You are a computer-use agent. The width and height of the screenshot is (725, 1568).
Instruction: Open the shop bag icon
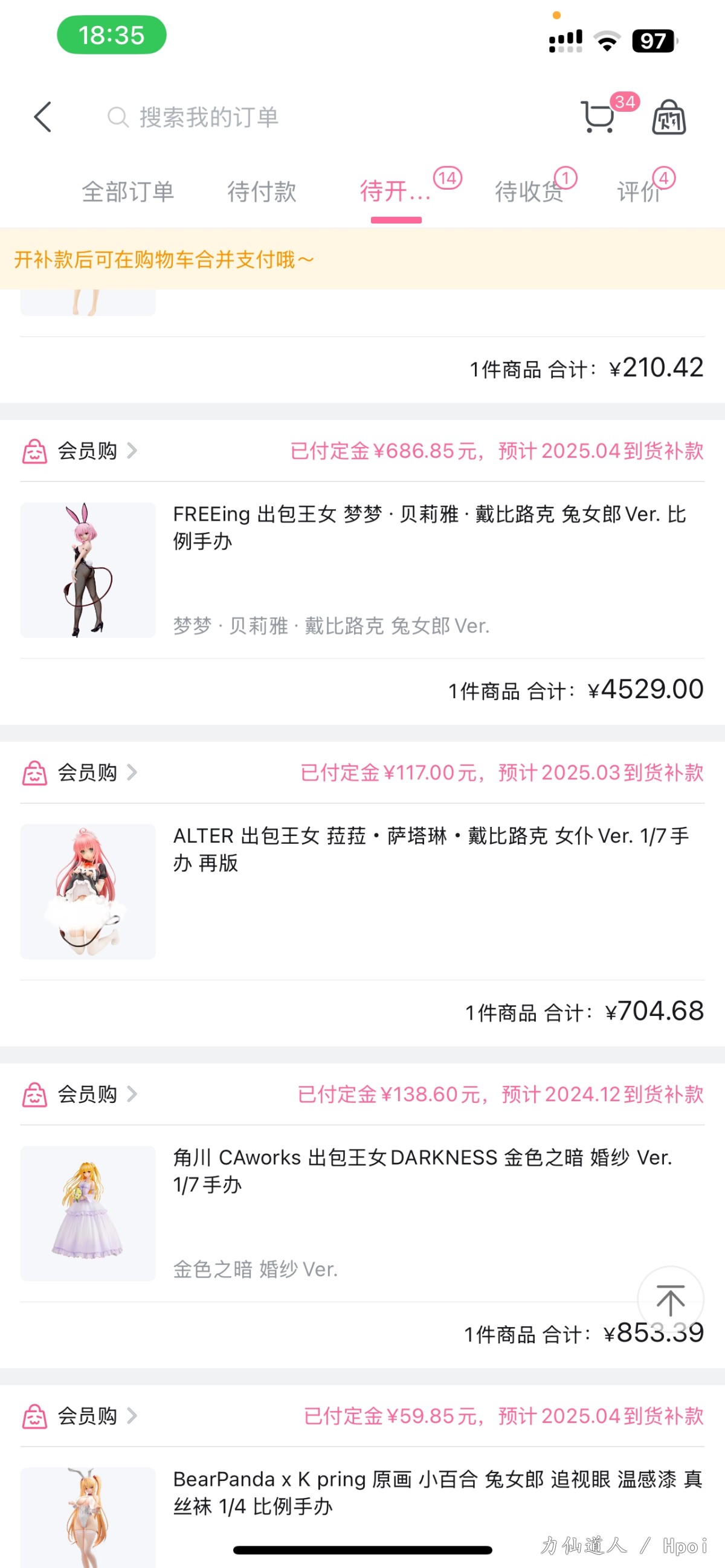(x=669, y=117)
